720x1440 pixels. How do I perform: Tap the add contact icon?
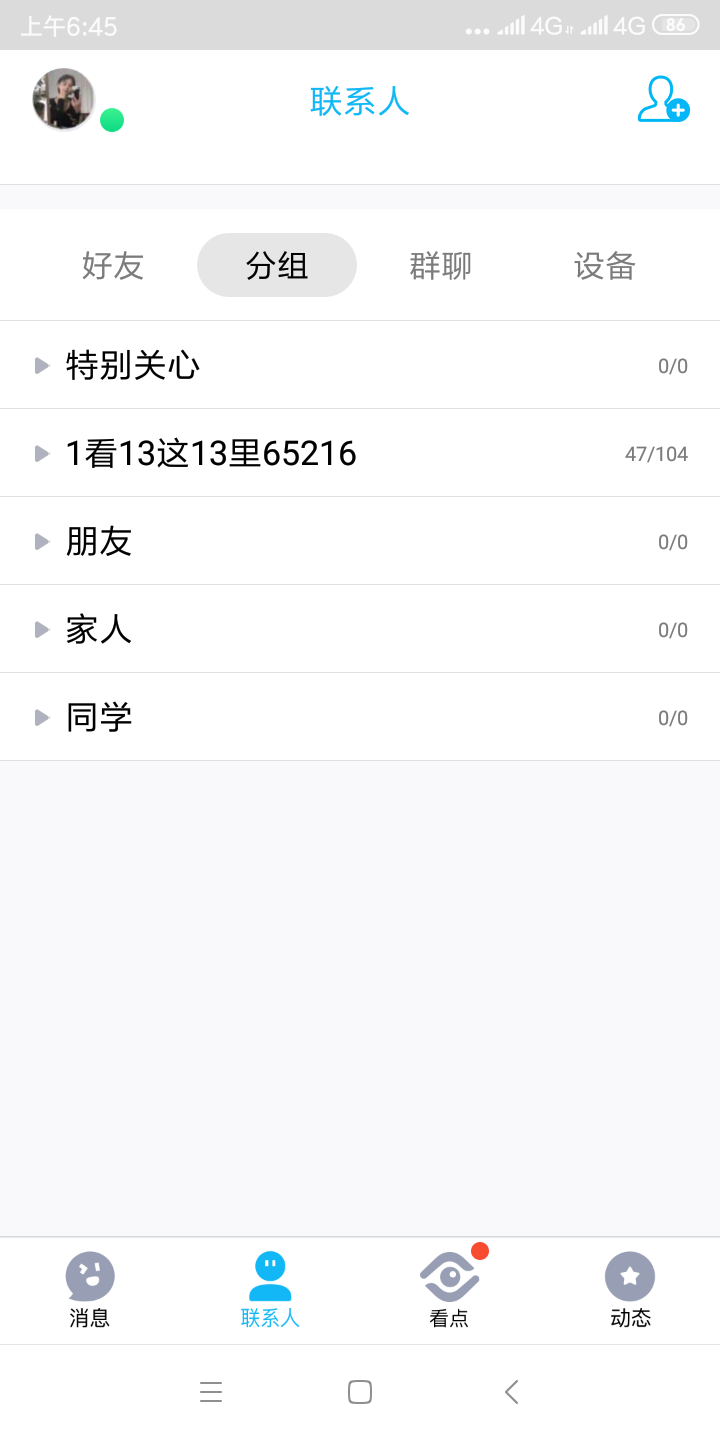[663, 100]
